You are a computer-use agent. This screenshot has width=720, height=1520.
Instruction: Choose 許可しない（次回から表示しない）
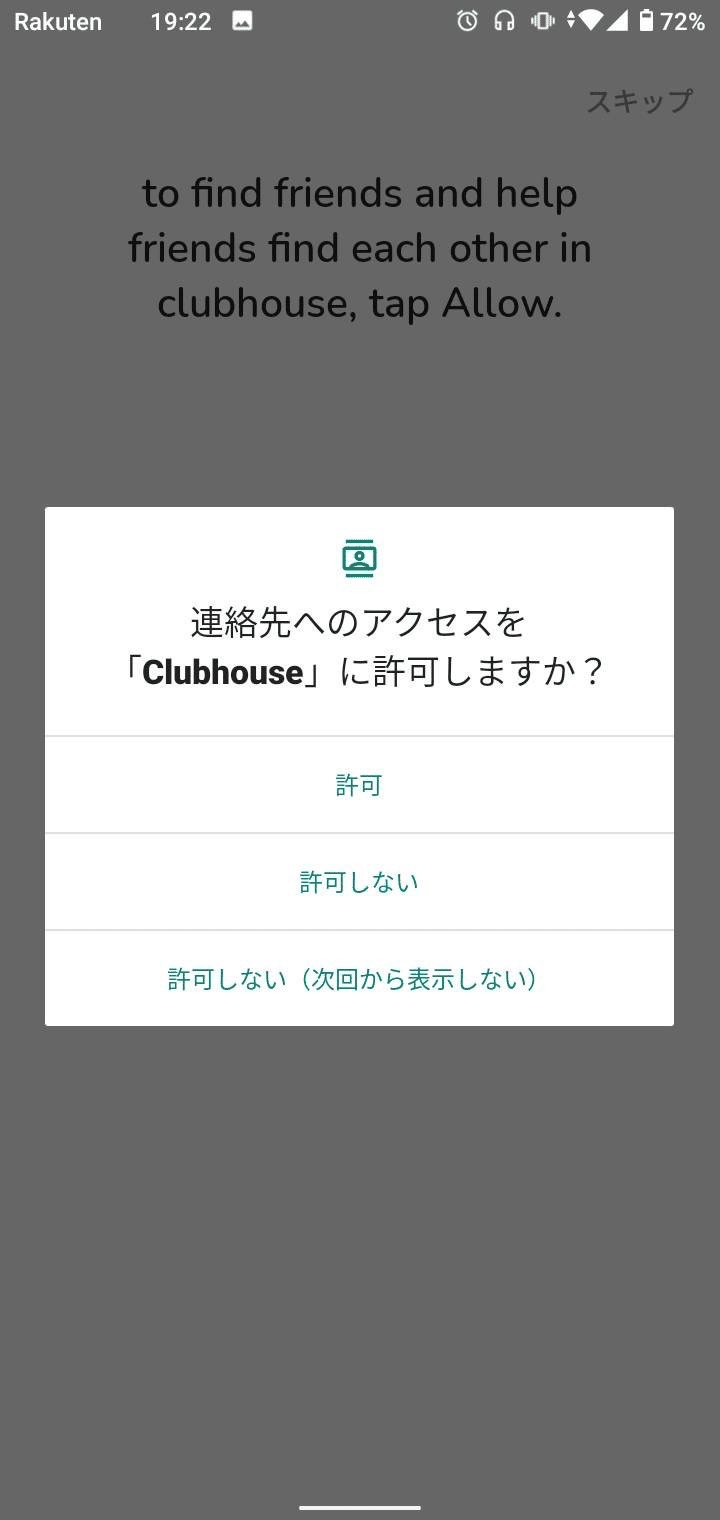(359, 978)
